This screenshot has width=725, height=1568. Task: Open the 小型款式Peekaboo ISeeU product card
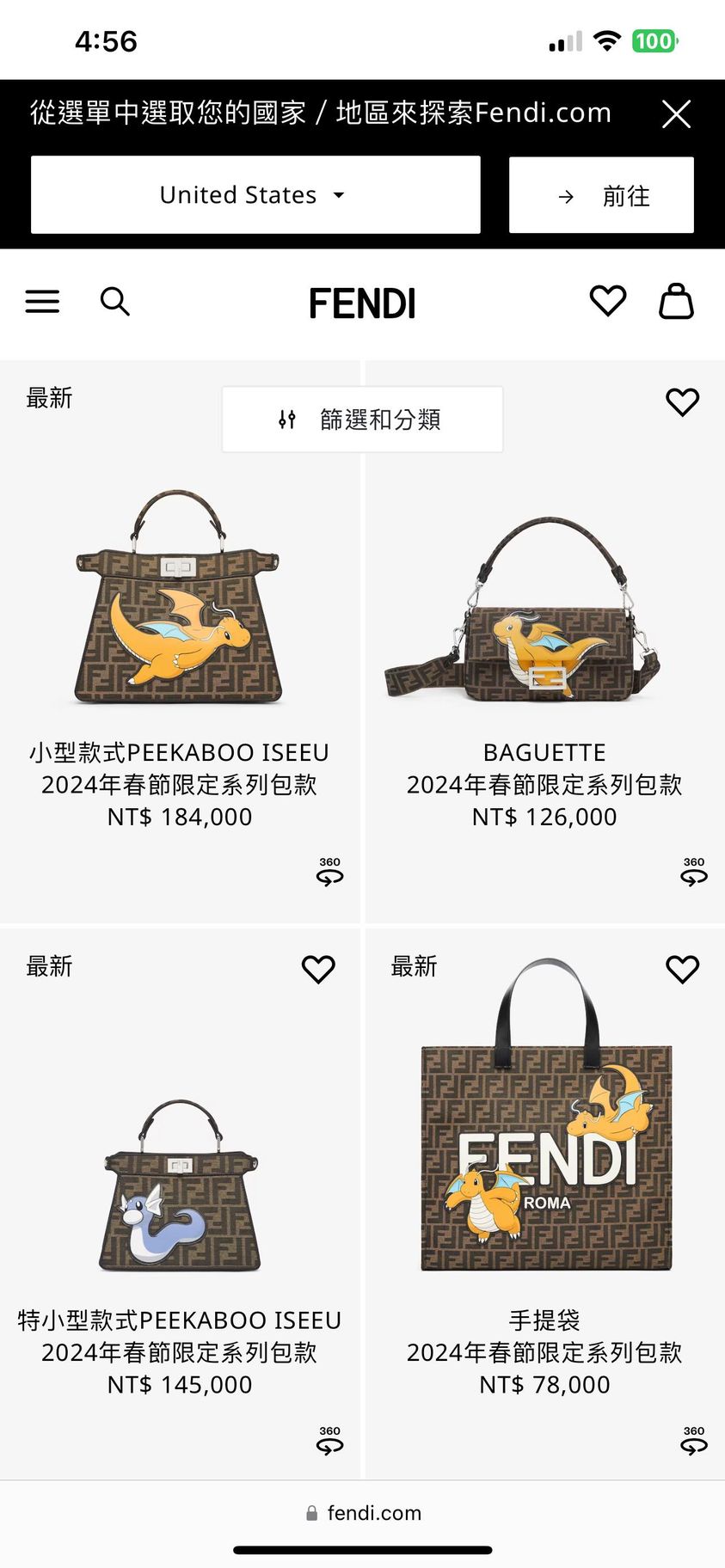pyautogui.click(x=179, y=602)
